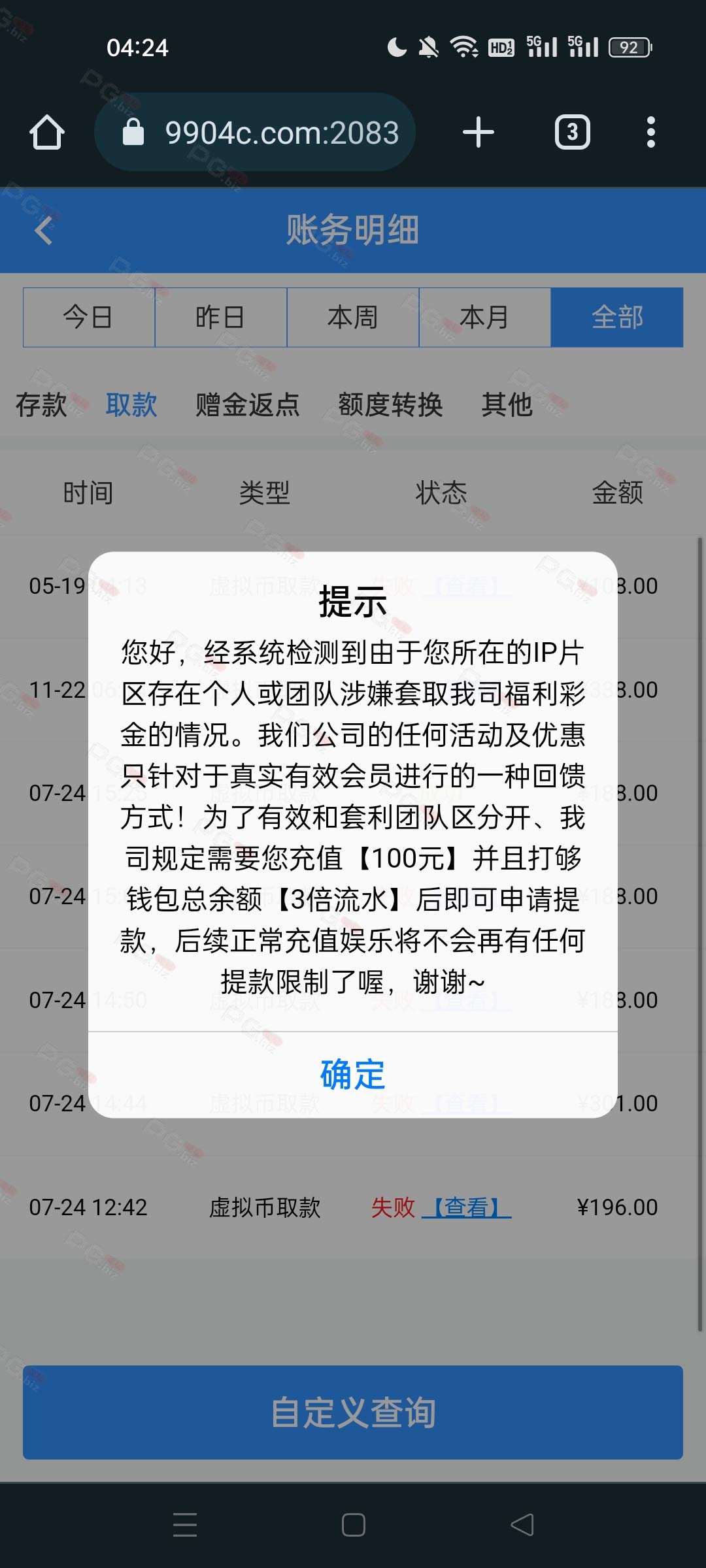
Task: Select the 昨日 date filter
Action: pyautogui.click(x=221, y=318)
